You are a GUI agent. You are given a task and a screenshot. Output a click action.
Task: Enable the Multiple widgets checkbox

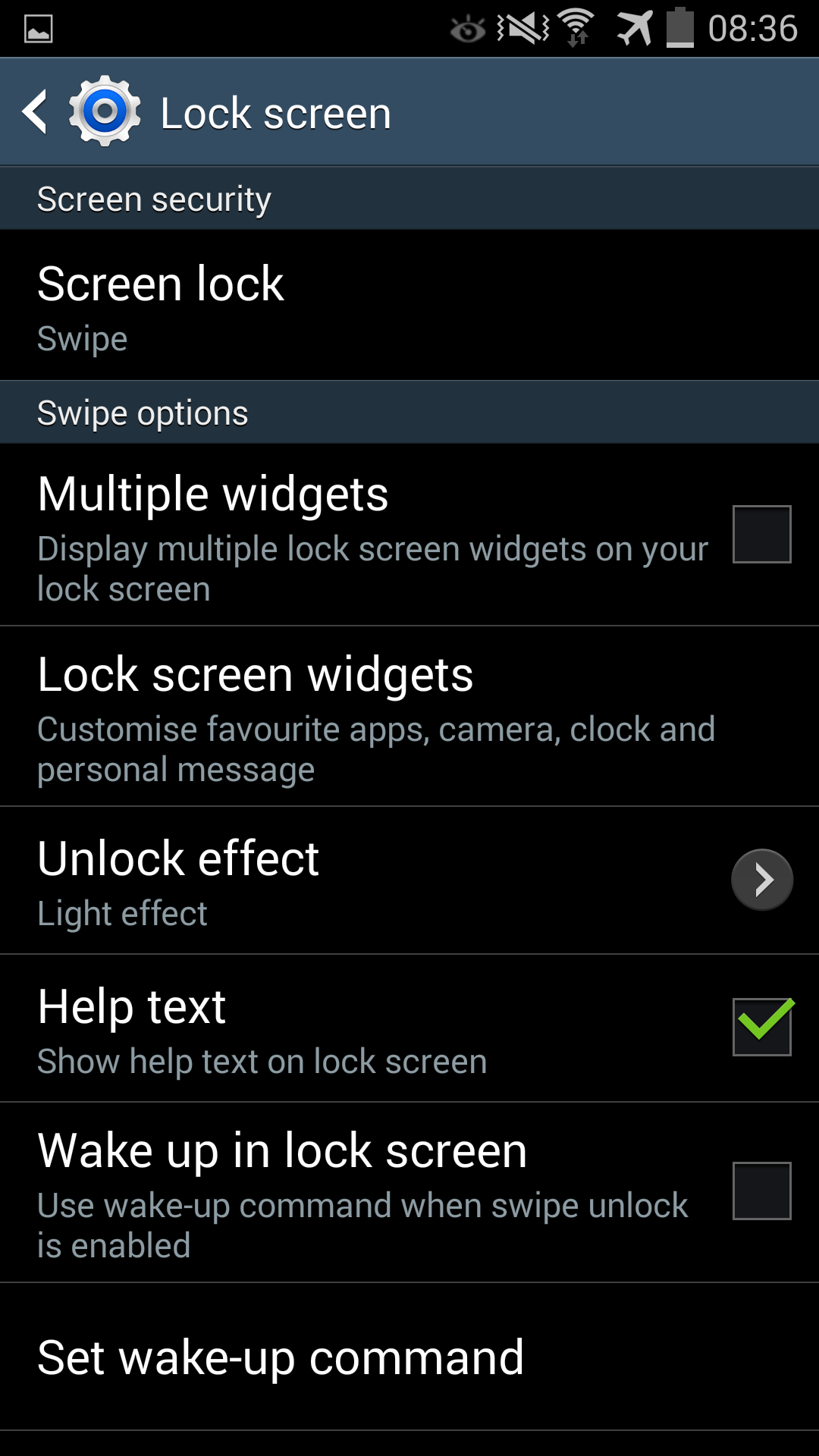[761, 535]
